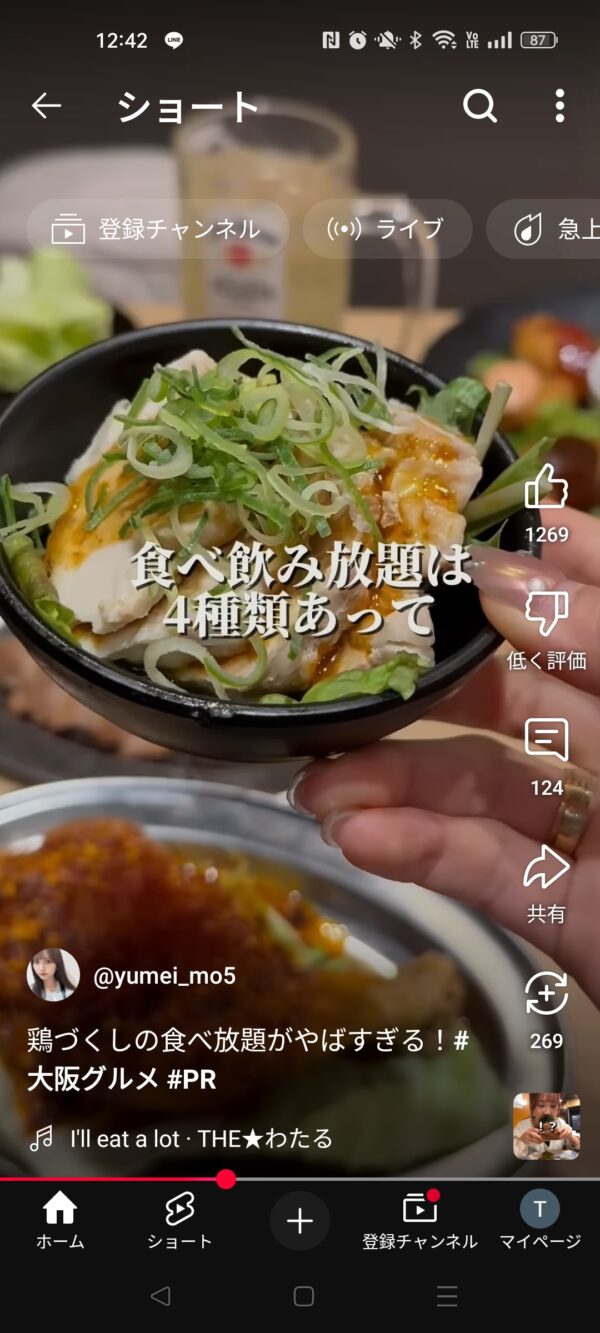Select the 登録チャンネル filter chip
Screen dimensions: 600x1333
[157, 229]
